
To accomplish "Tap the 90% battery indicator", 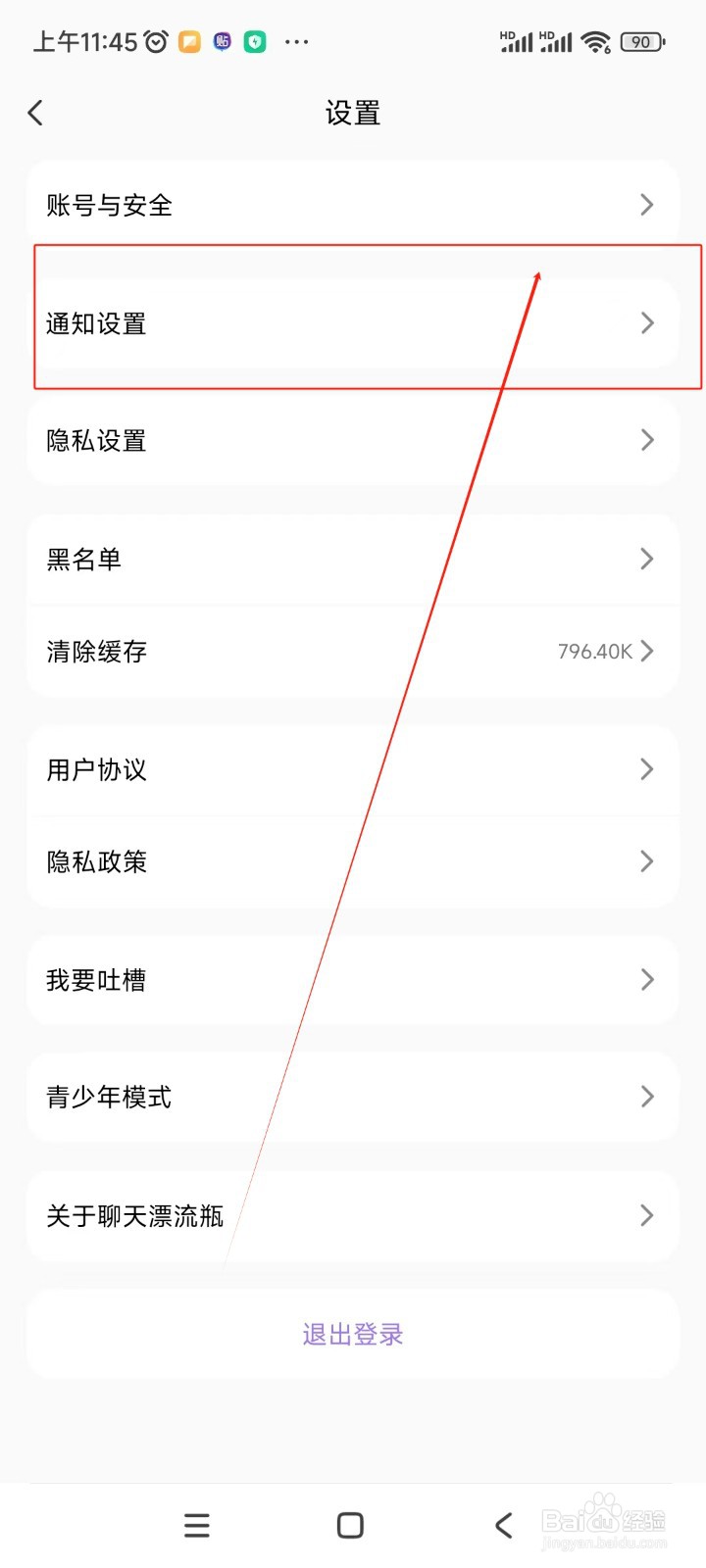I will tap(643, 41).
